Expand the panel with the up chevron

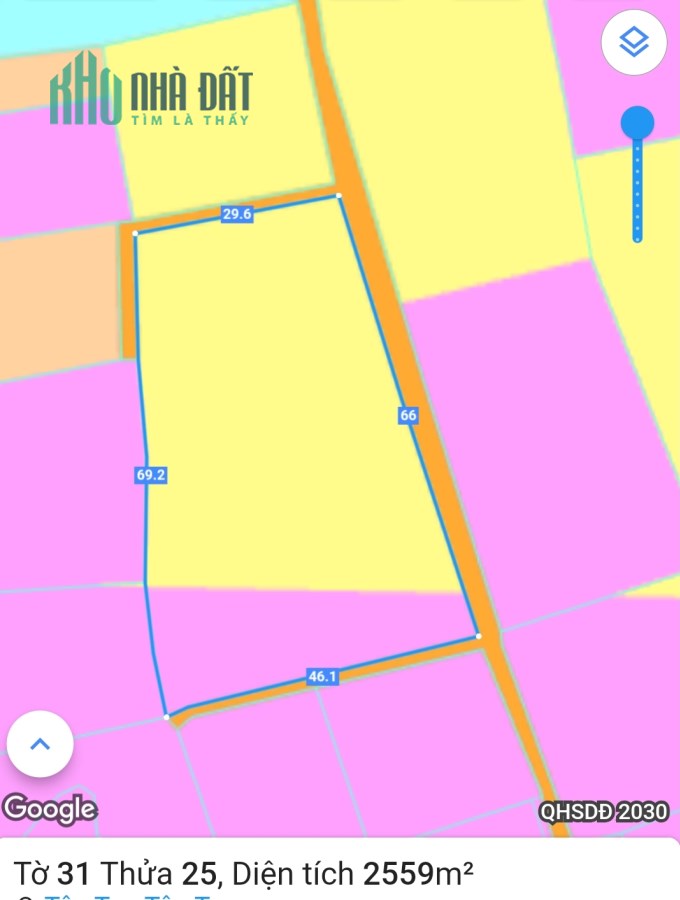(40, 744)
